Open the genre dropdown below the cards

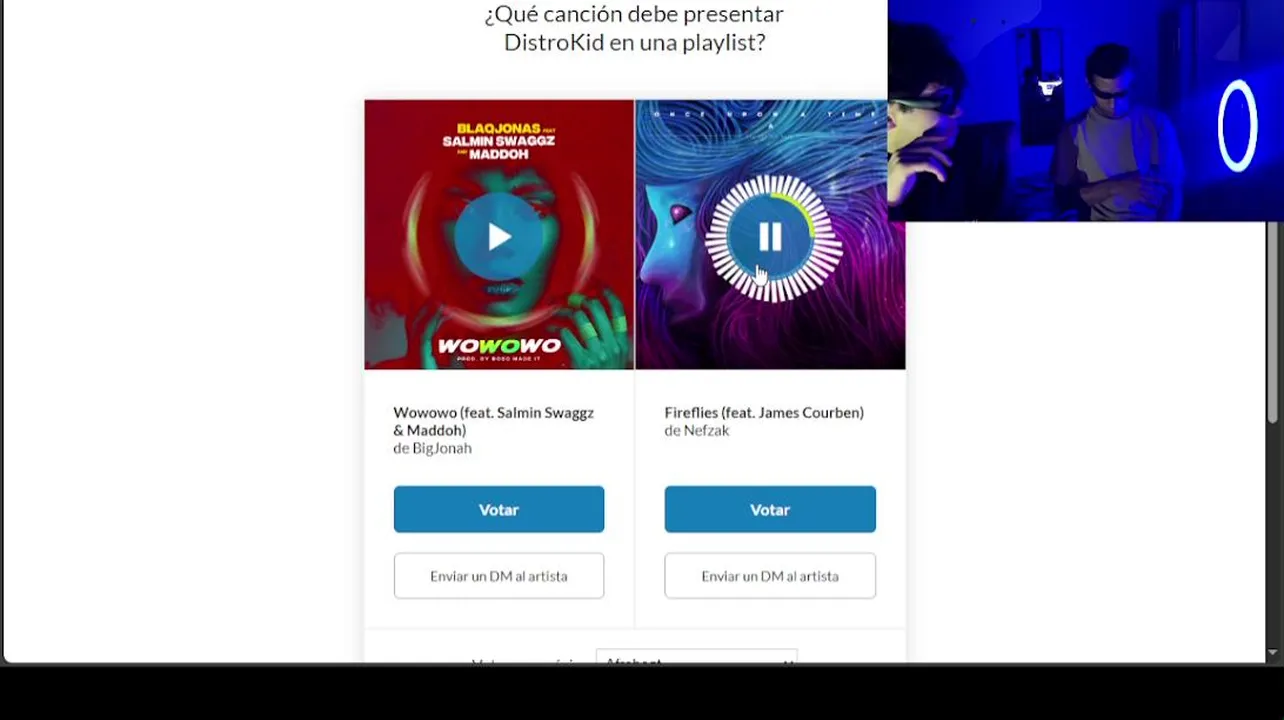697,659
